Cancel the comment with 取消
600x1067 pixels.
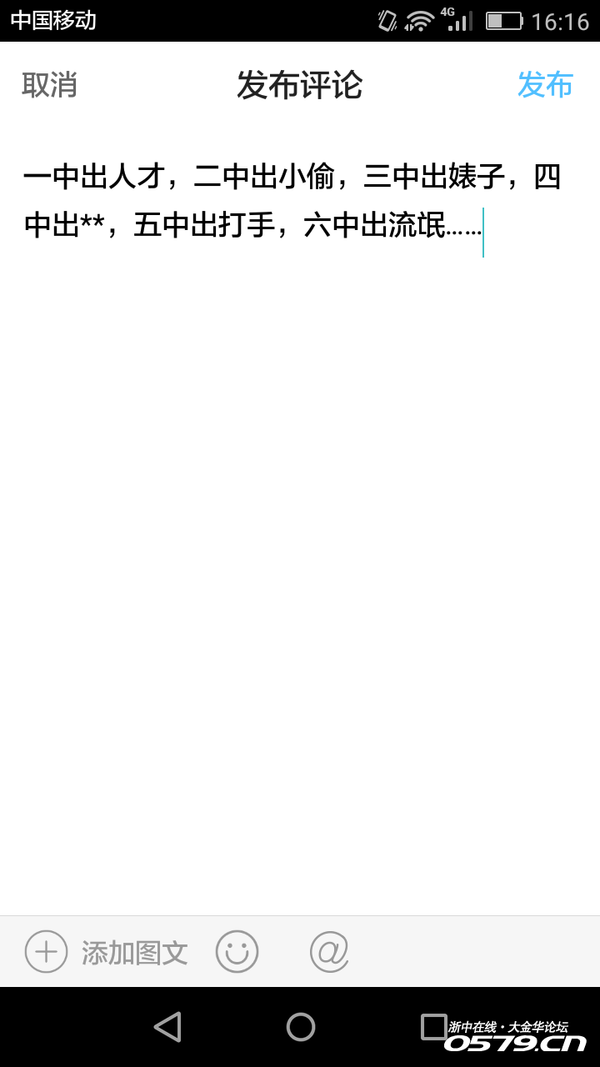(x=49, y=86)
